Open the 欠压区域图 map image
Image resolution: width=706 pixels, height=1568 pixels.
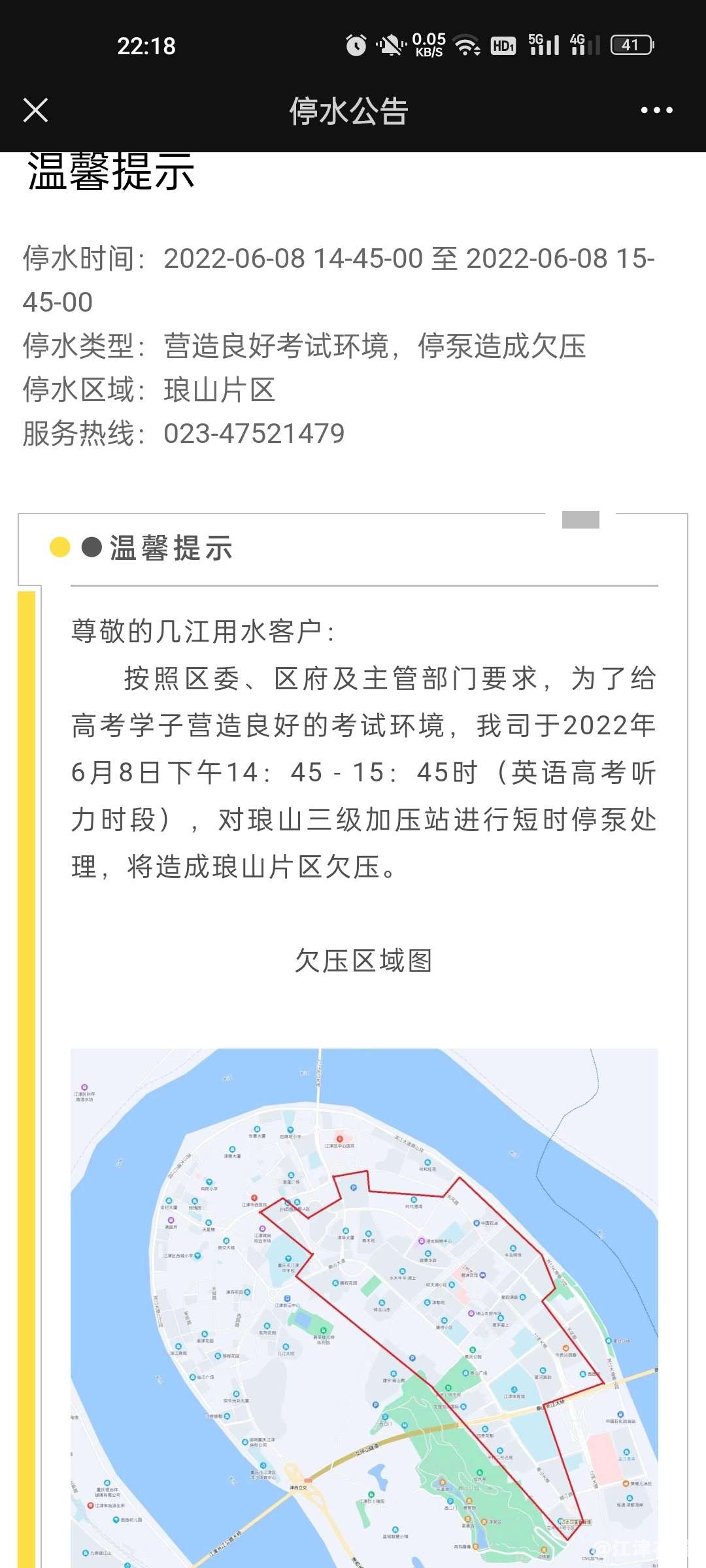coord(363,1307)
